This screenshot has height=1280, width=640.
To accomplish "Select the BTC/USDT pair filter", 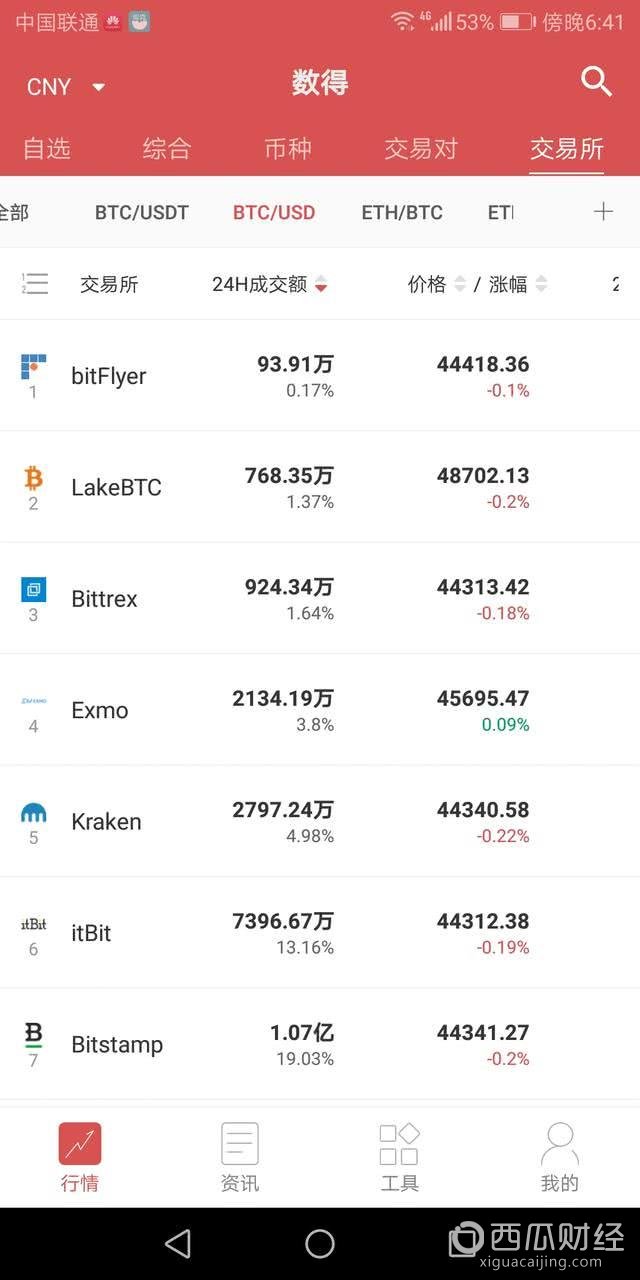I will (x=142, y=212).
